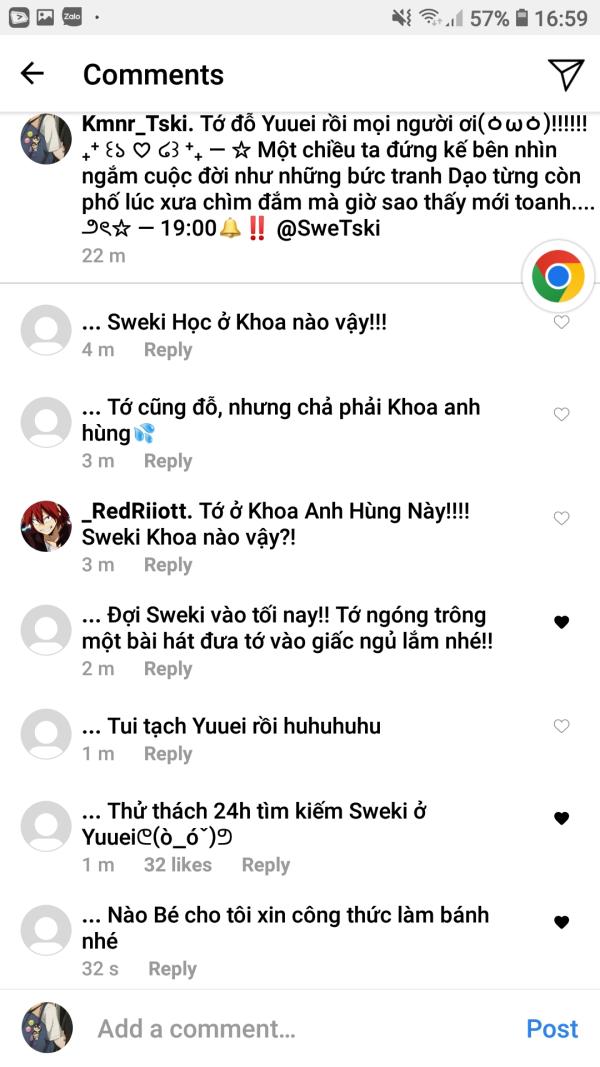Reply to "Thử thách 24h tìm kiếm Sweki"
The width and height of the screenshot is (600, 1067).
pyautogui.click(x=266, y=865)
